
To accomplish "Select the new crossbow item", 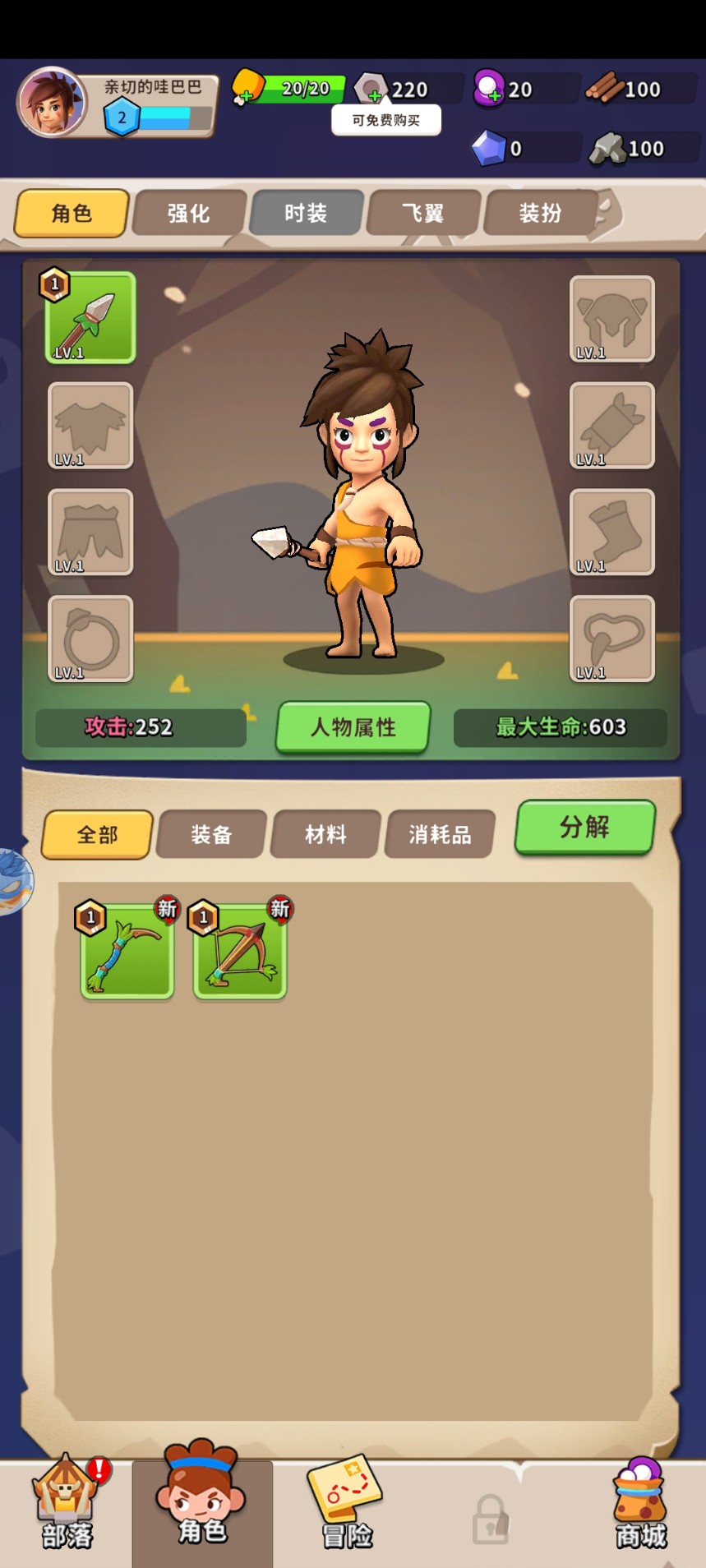I will click(240, 952).
